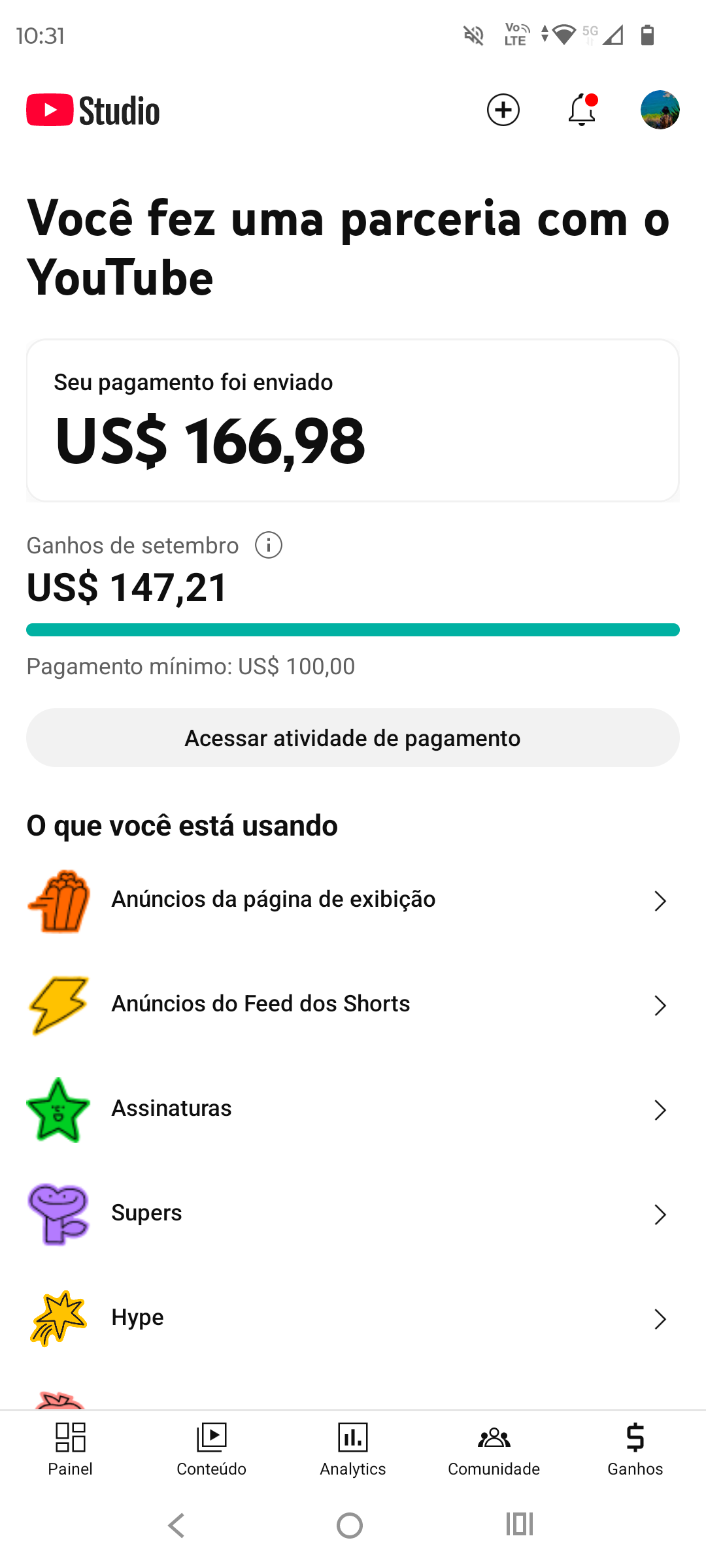Viewport: 706px width, 1568px height.
Task: Tap Acessar atividade de pagamento button
Action: (353, 738)
